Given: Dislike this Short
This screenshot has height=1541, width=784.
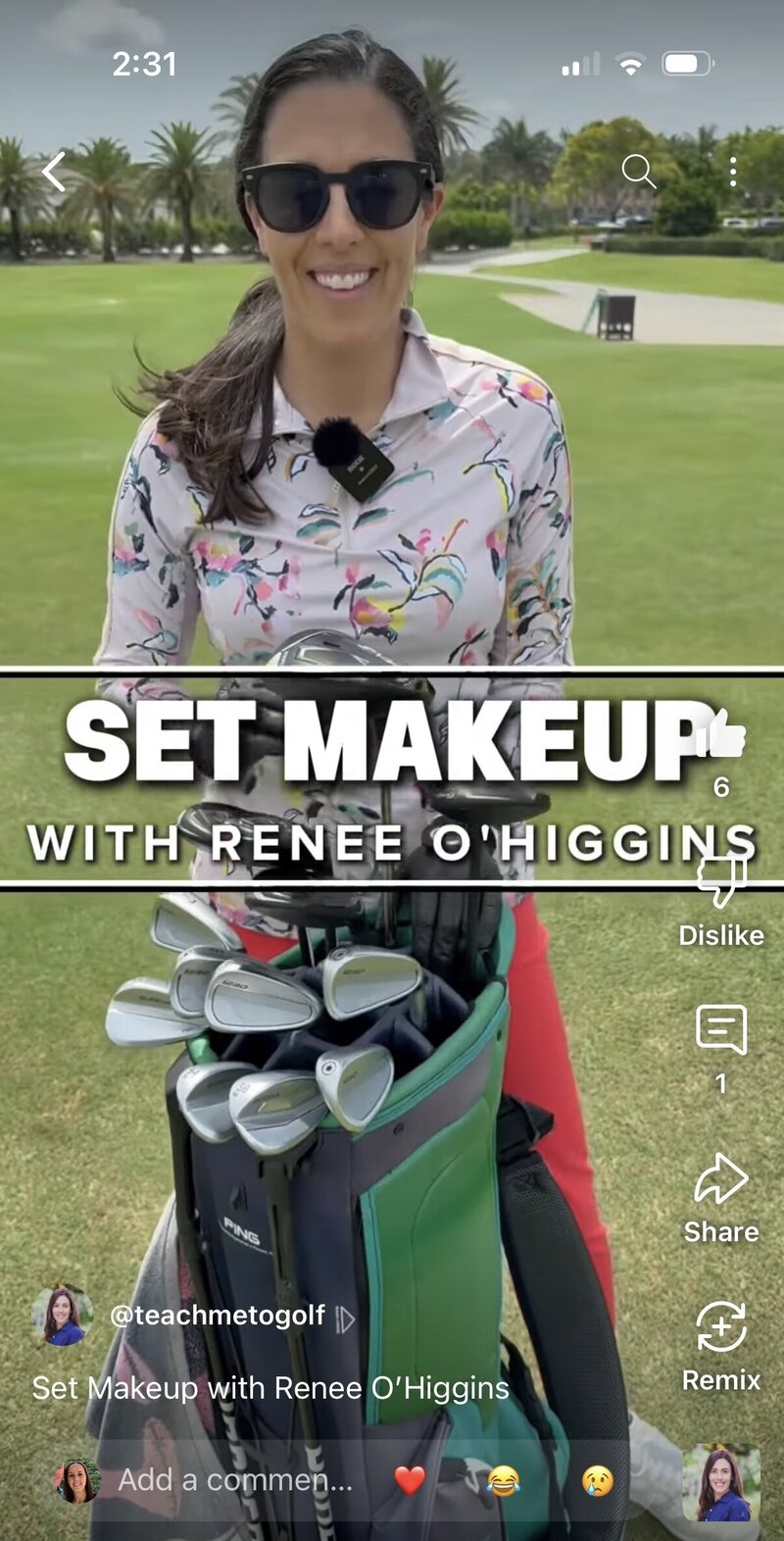Looking at the screenshot, I should click(721, 884).
